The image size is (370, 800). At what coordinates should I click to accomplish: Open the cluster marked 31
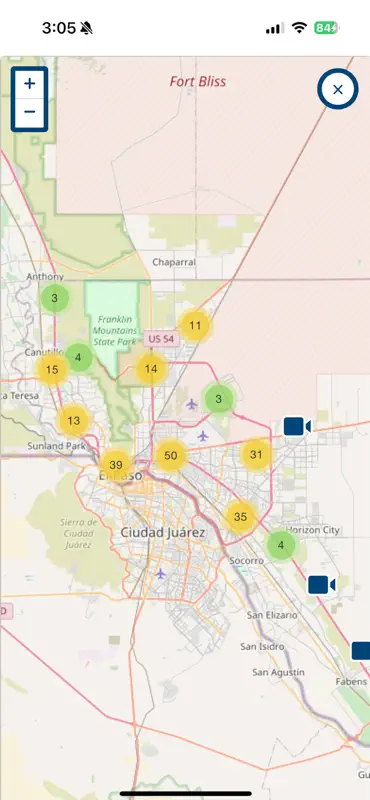tap(256, 454)
